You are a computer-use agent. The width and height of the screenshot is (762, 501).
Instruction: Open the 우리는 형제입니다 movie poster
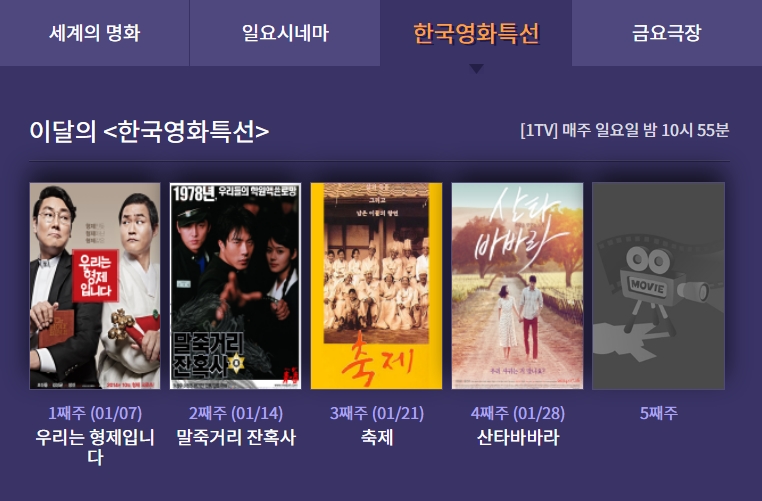pos(95,286)
